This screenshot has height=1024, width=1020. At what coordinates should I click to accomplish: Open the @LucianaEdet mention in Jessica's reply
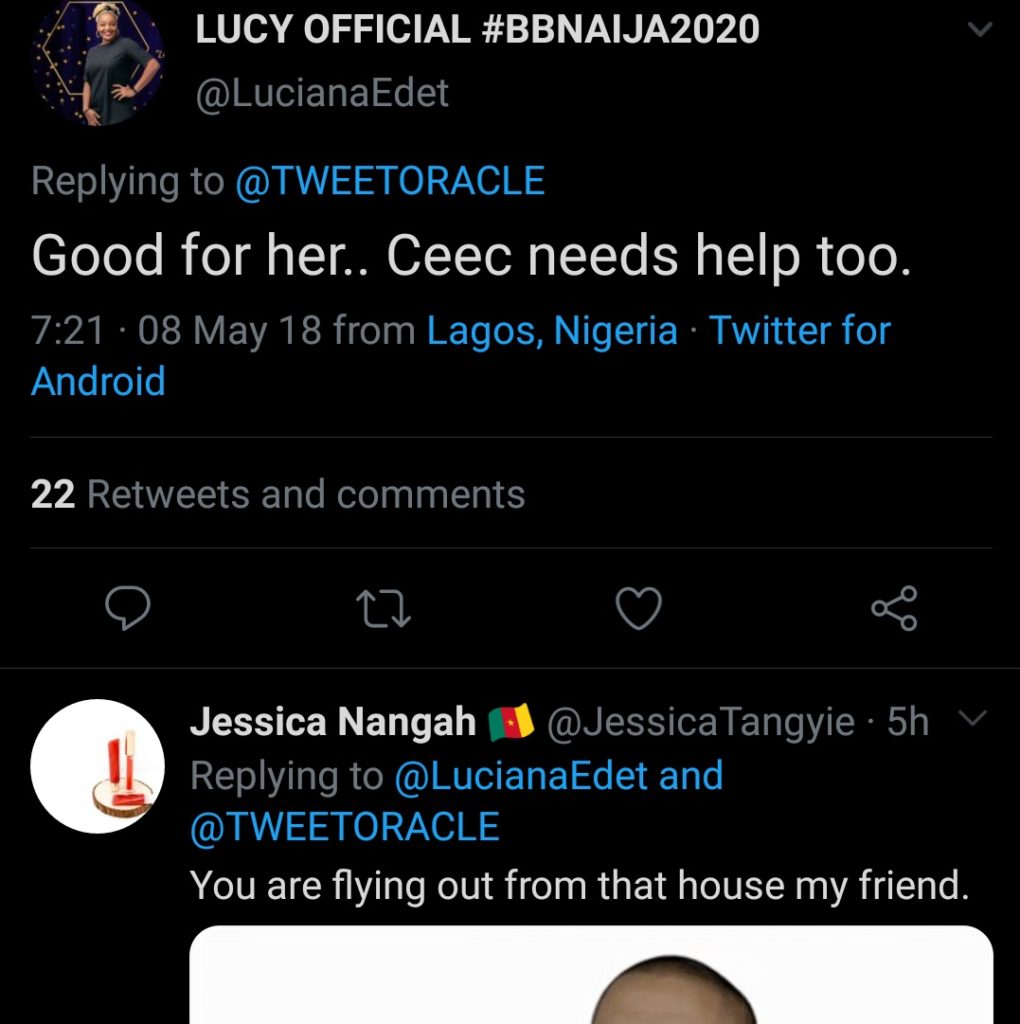(521, 776)
